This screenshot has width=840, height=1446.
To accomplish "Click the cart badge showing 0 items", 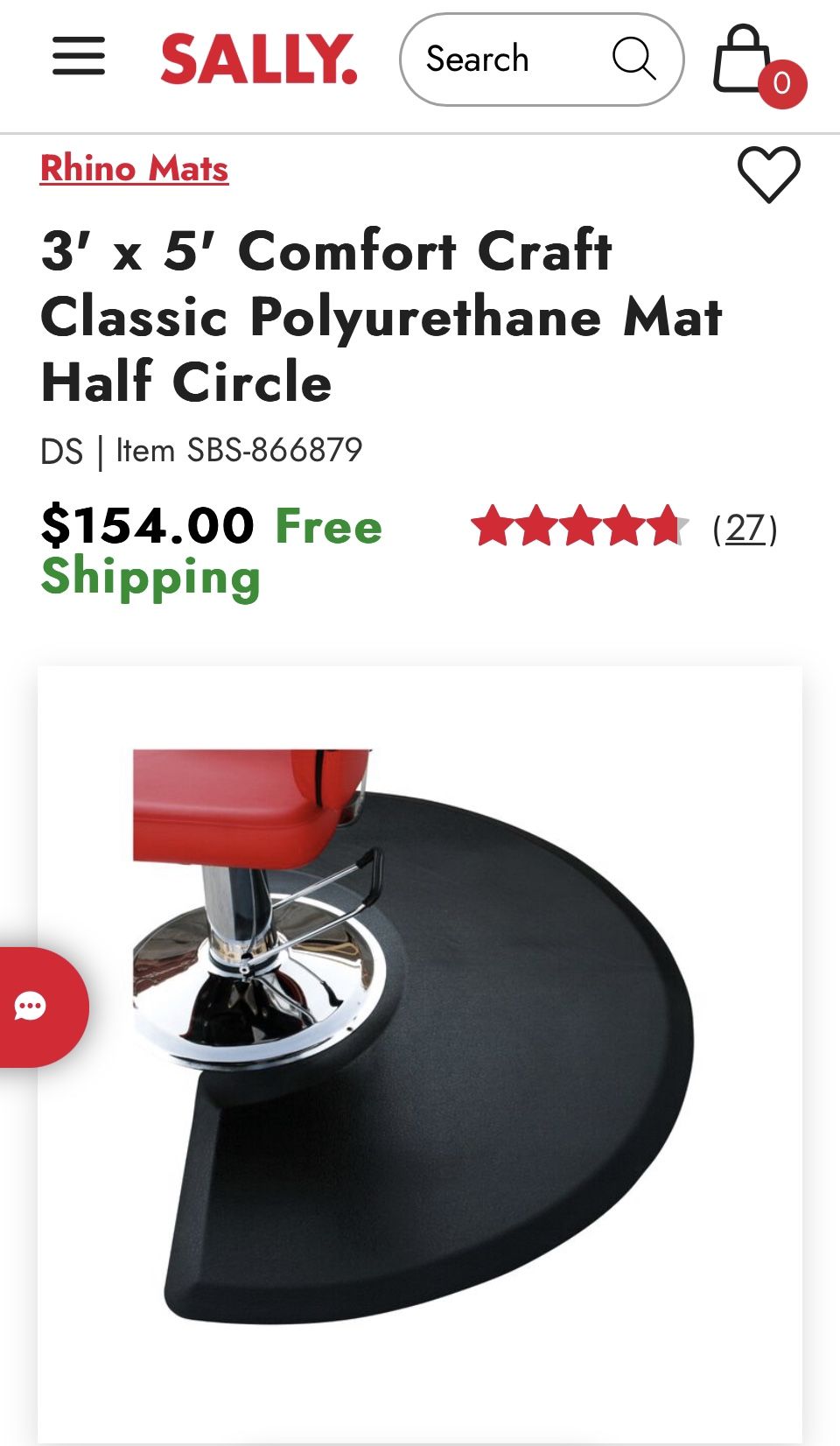I will (x=781, y=85).
